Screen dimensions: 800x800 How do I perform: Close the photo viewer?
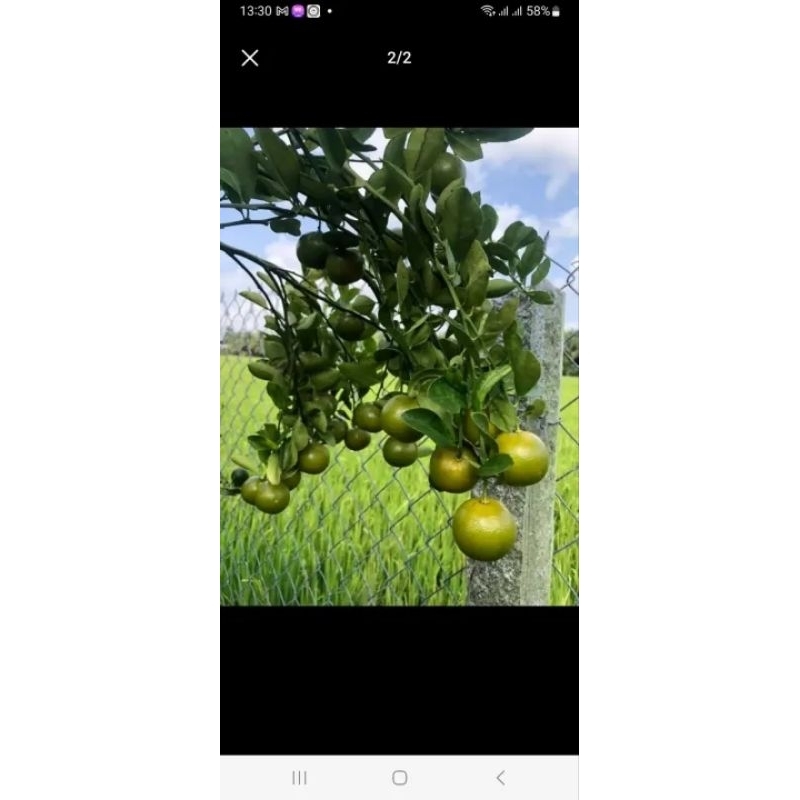(250, 58)
